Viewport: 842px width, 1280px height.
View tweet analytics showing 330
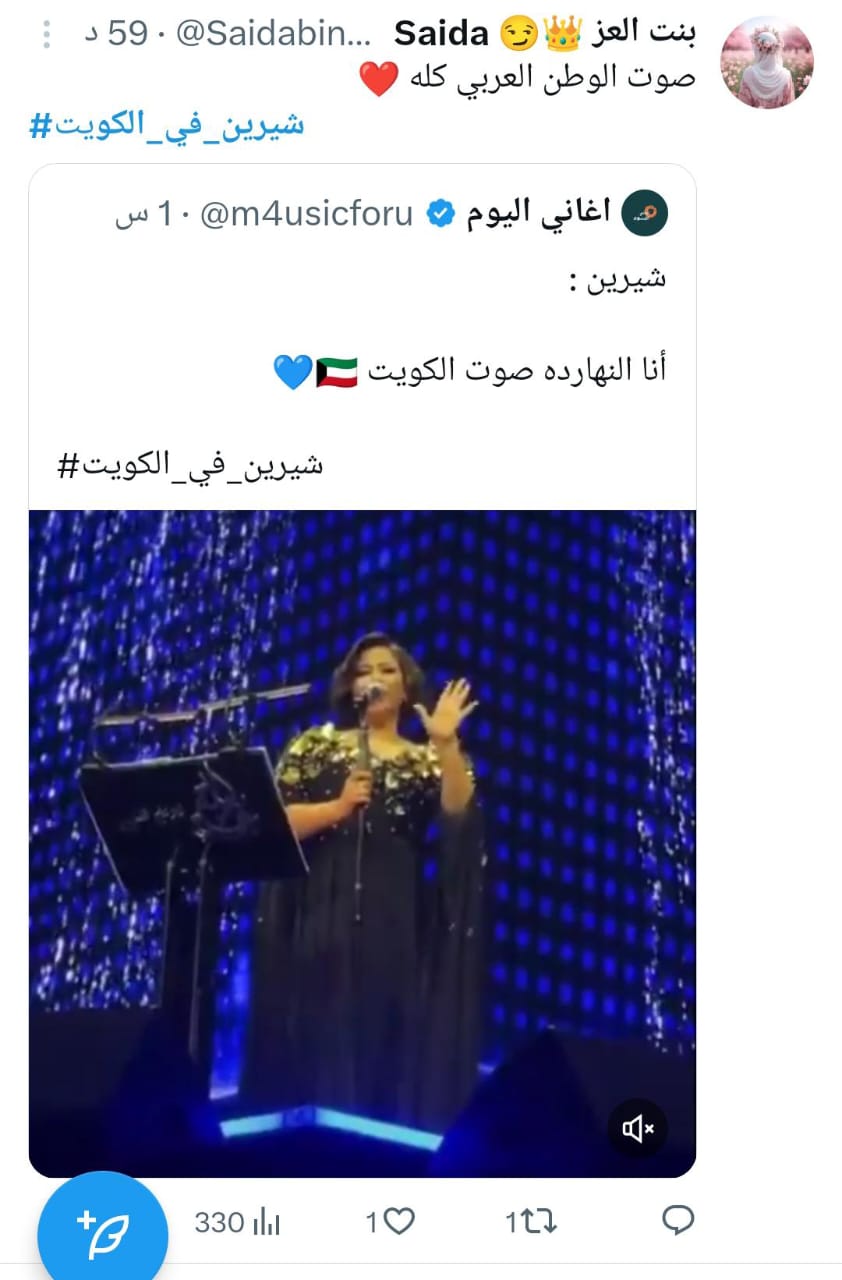click(x=238, y=1222)
